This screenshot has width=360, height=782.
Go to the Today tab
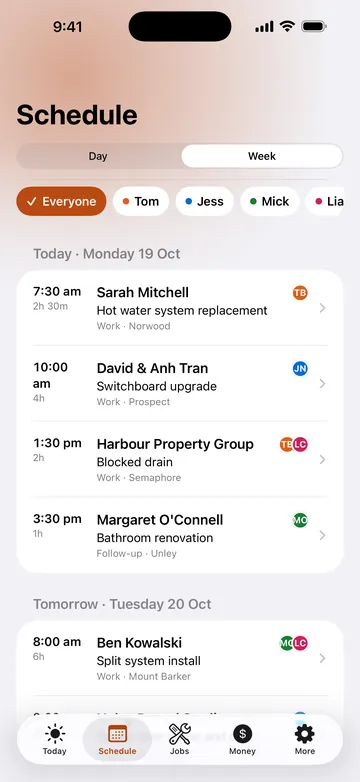[x=55, y=740]
